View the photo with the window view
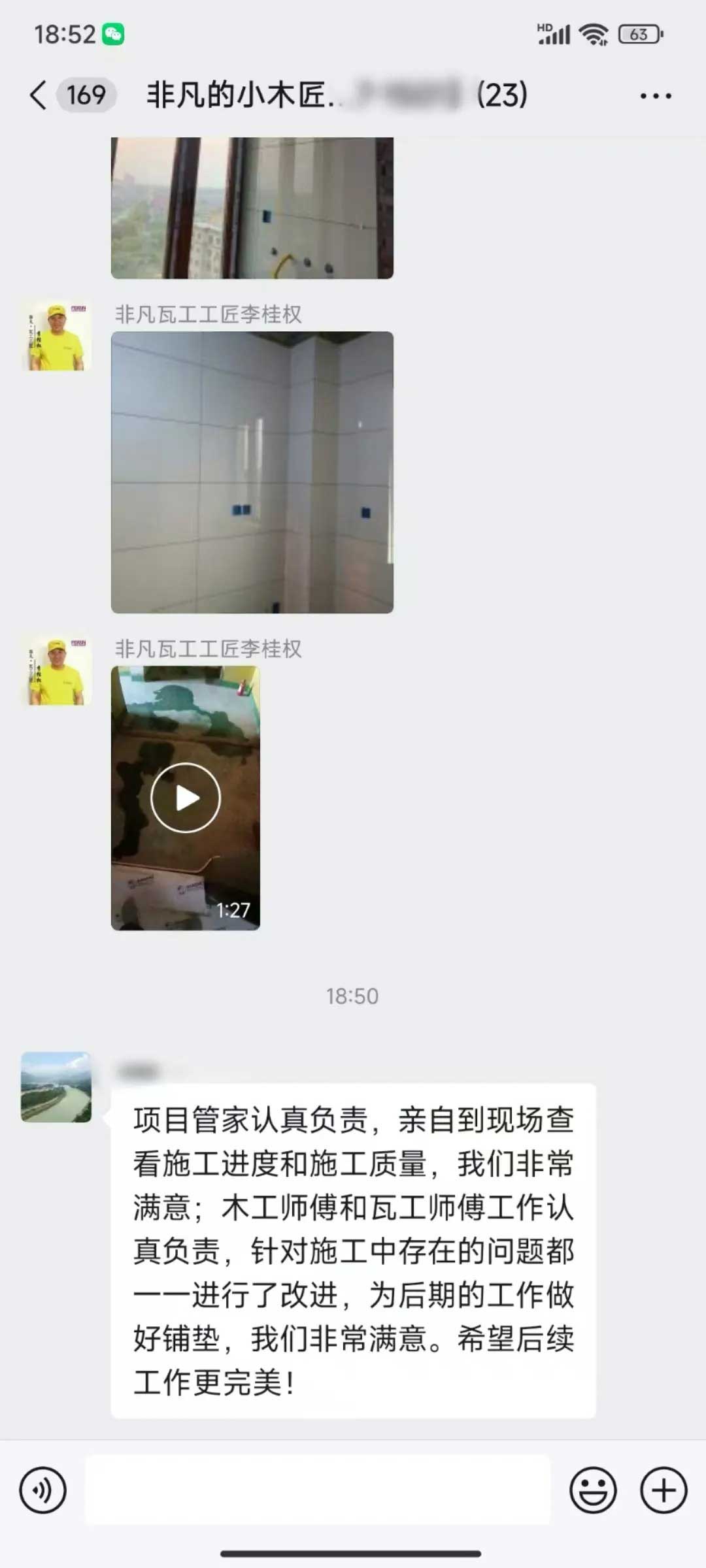This screenshot has height=1568, width=706. 252,208
